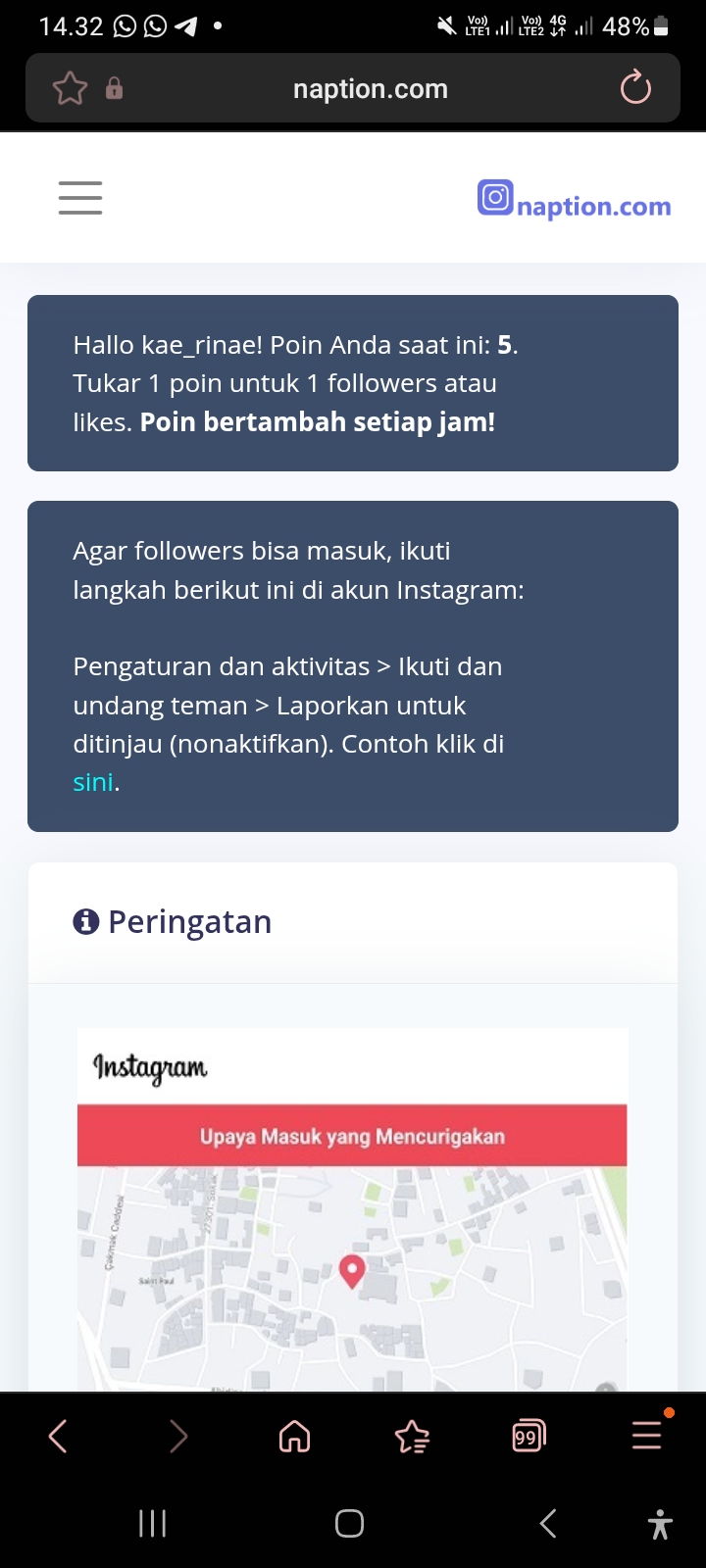Return to the phone home screen

[x=349, y=1523]
